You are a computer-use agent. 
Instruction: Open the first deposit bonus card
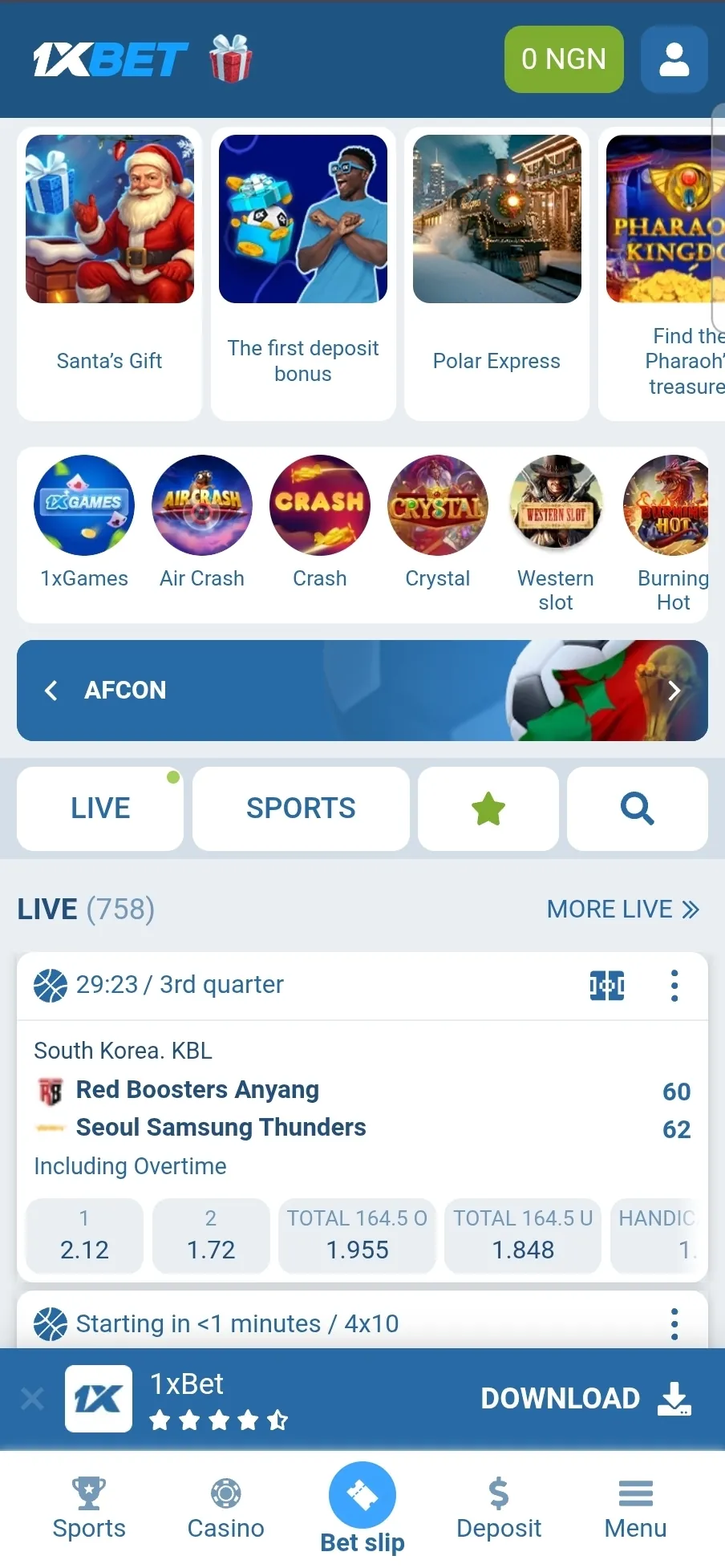[303, 273]
